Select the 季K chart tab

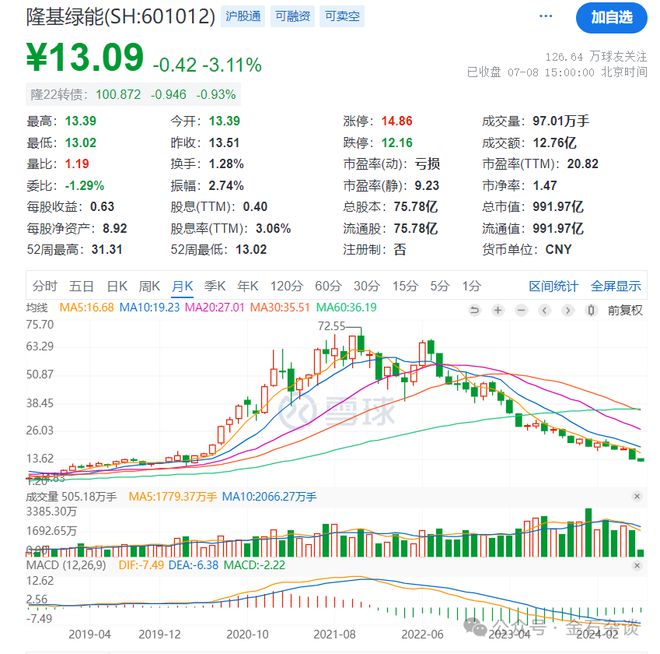point(215,286)
